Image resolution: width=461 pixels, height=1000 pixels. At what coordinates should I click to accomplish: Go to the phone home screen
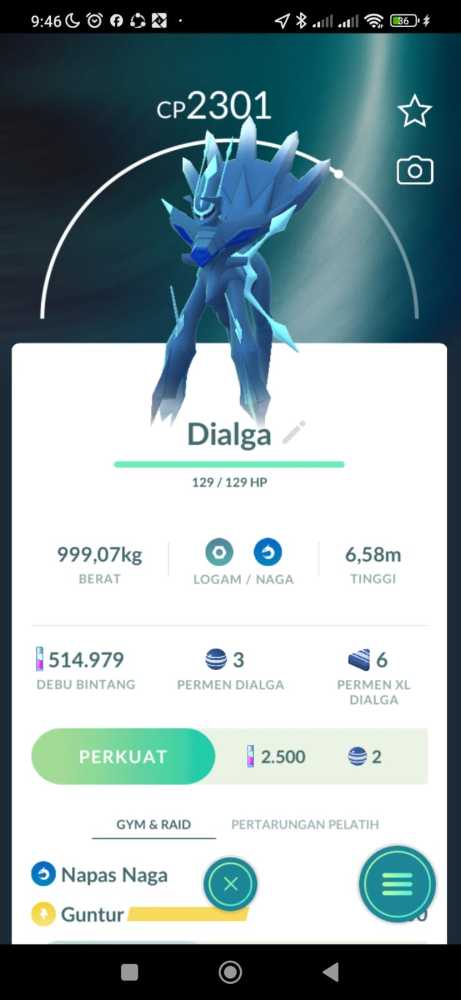coord(230,972)
